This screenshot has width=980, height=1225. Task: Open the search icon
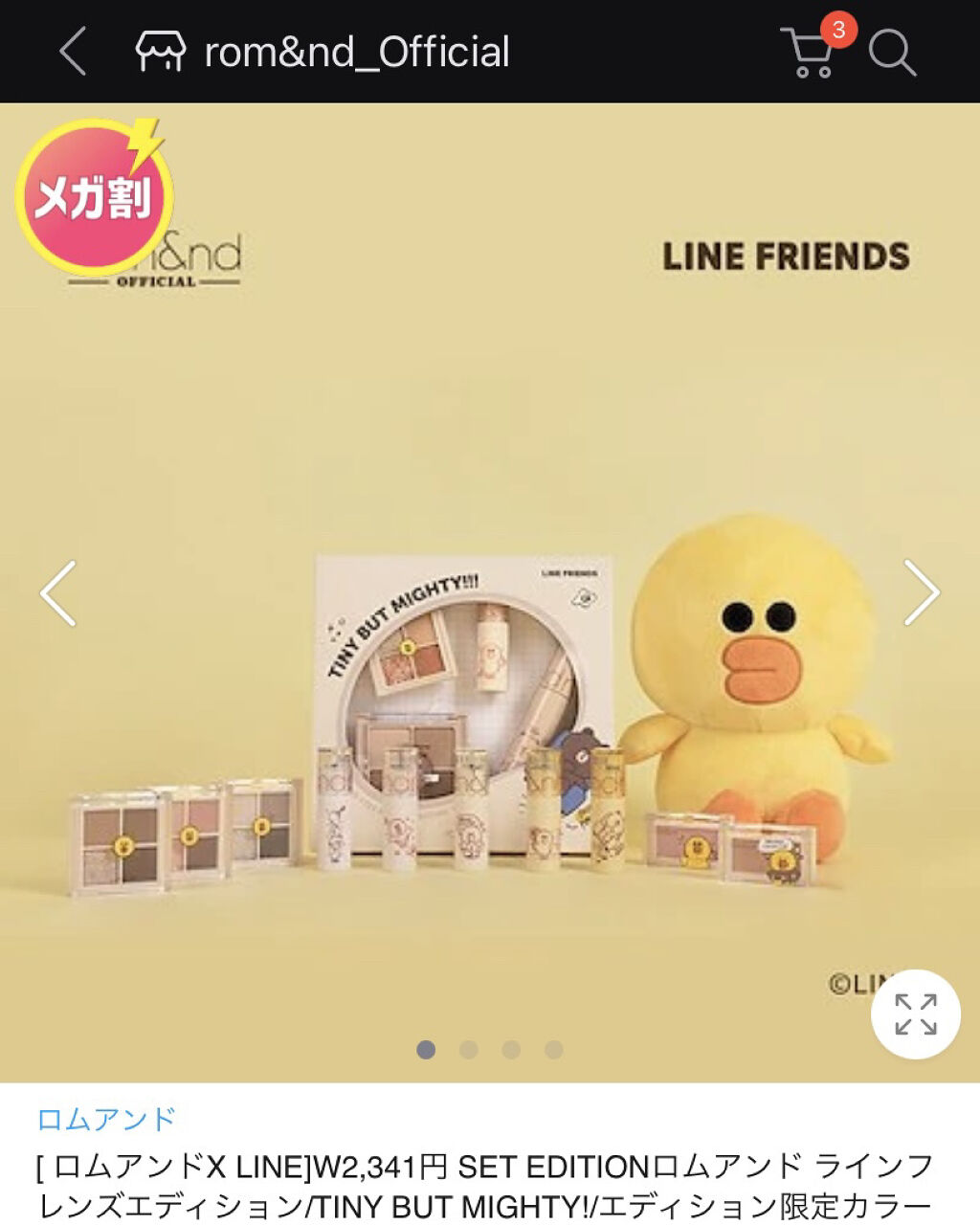click(x=892, y=52)
